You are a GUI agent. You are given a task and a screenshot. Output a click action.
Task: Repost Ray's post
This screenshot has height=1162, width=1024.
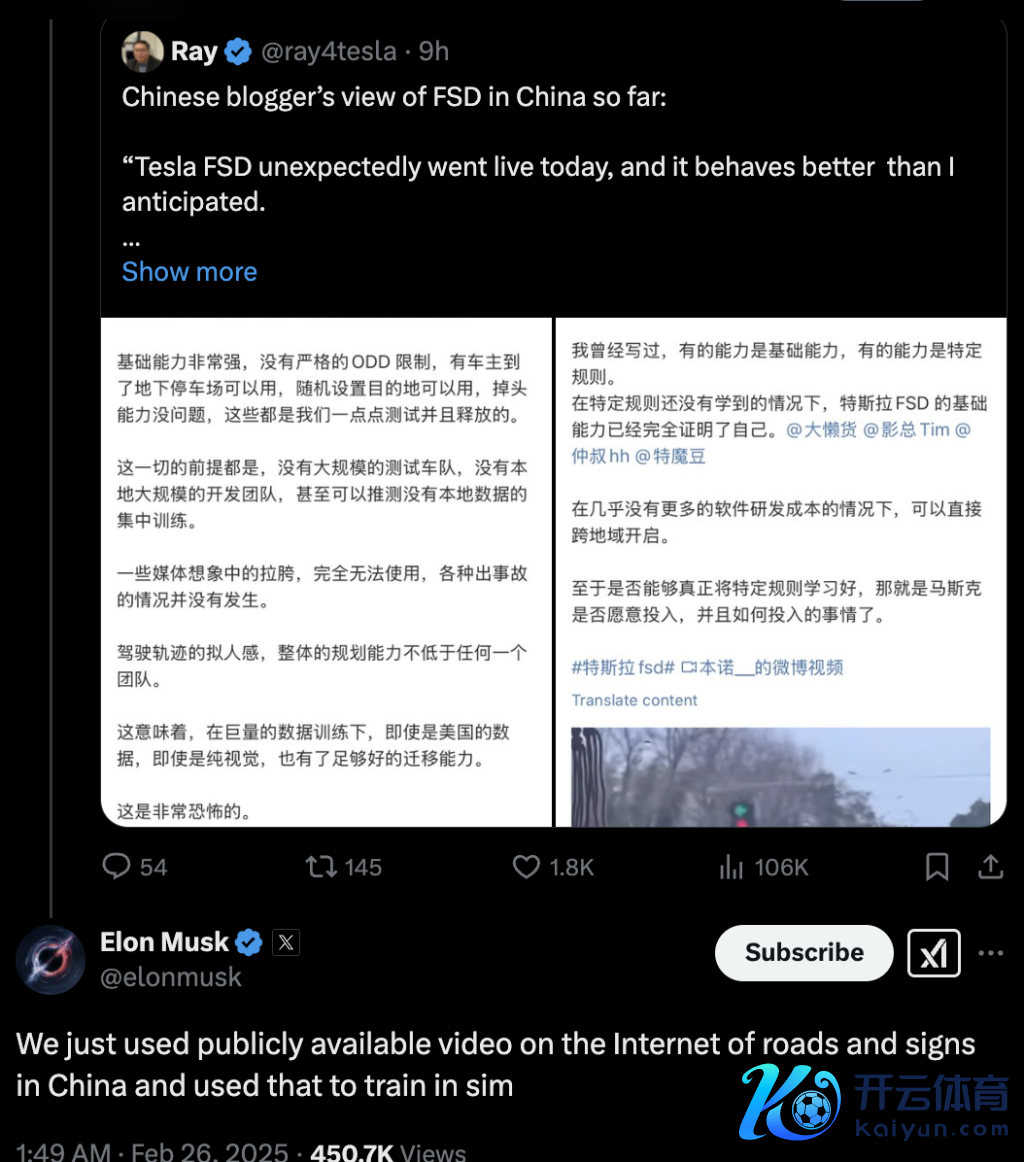pyautogui.click(x=321, y=866)
